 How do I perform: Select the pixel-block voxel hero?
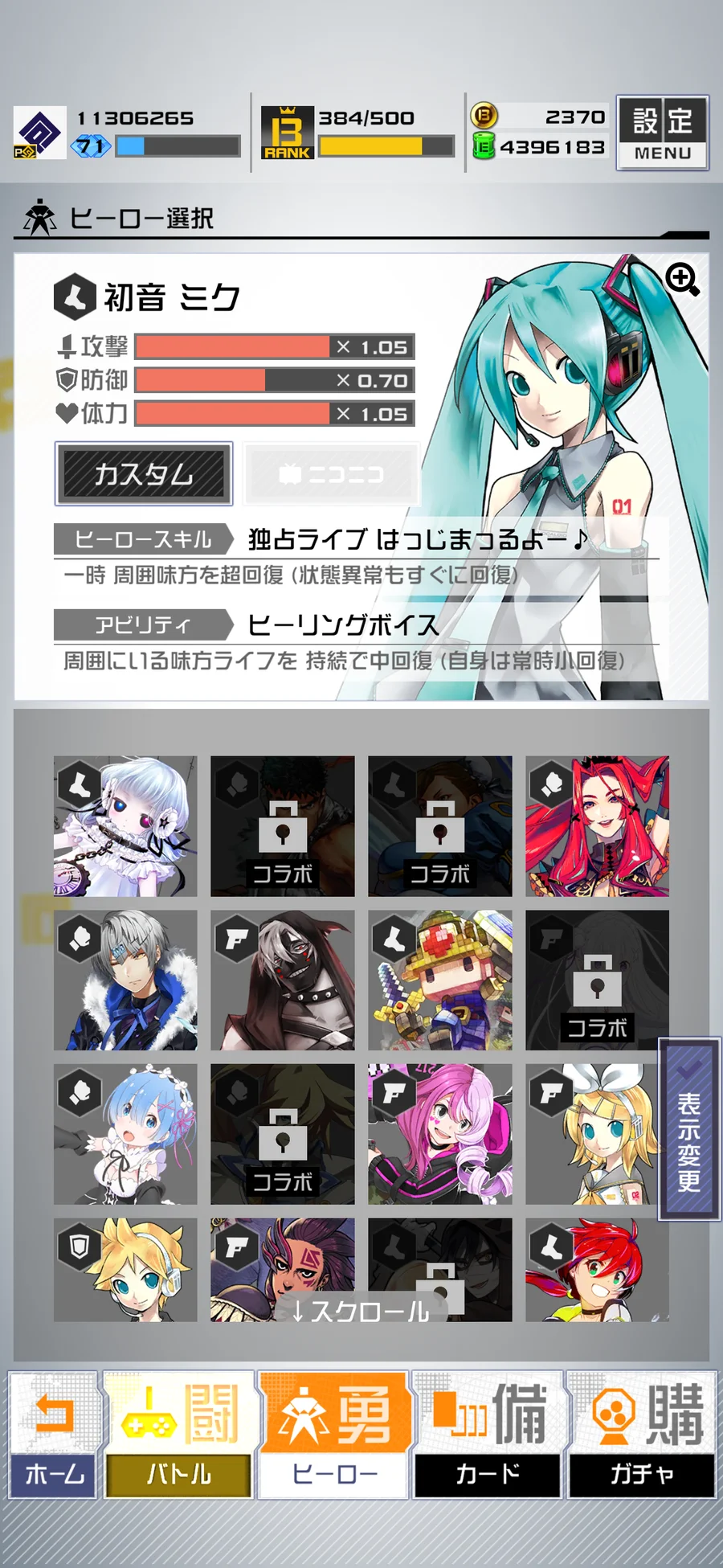point(439,981)
